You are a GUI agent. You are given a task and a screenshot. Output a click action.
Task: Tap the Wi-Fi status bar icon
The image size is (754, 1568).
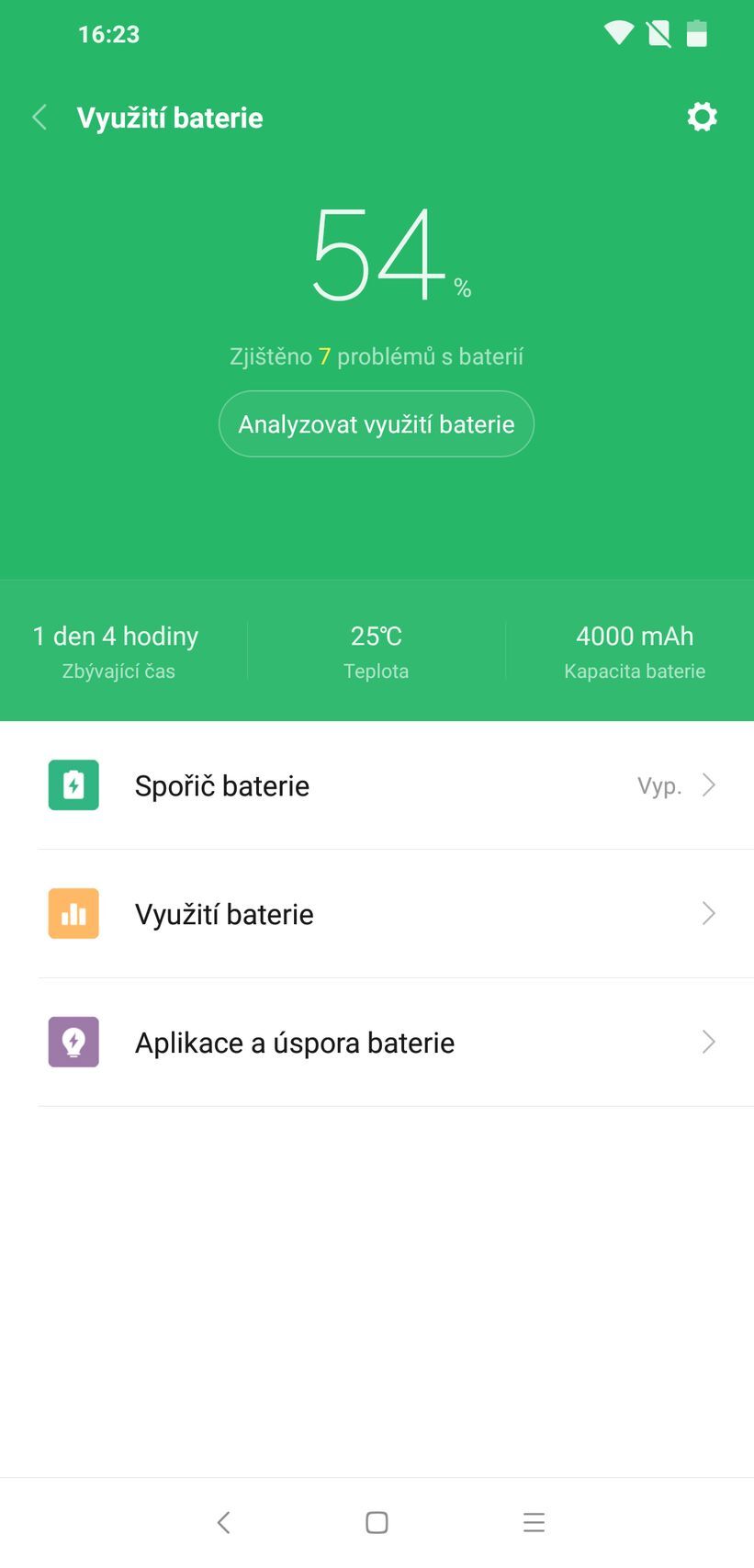pyautogui.click(x=617, y=33)
